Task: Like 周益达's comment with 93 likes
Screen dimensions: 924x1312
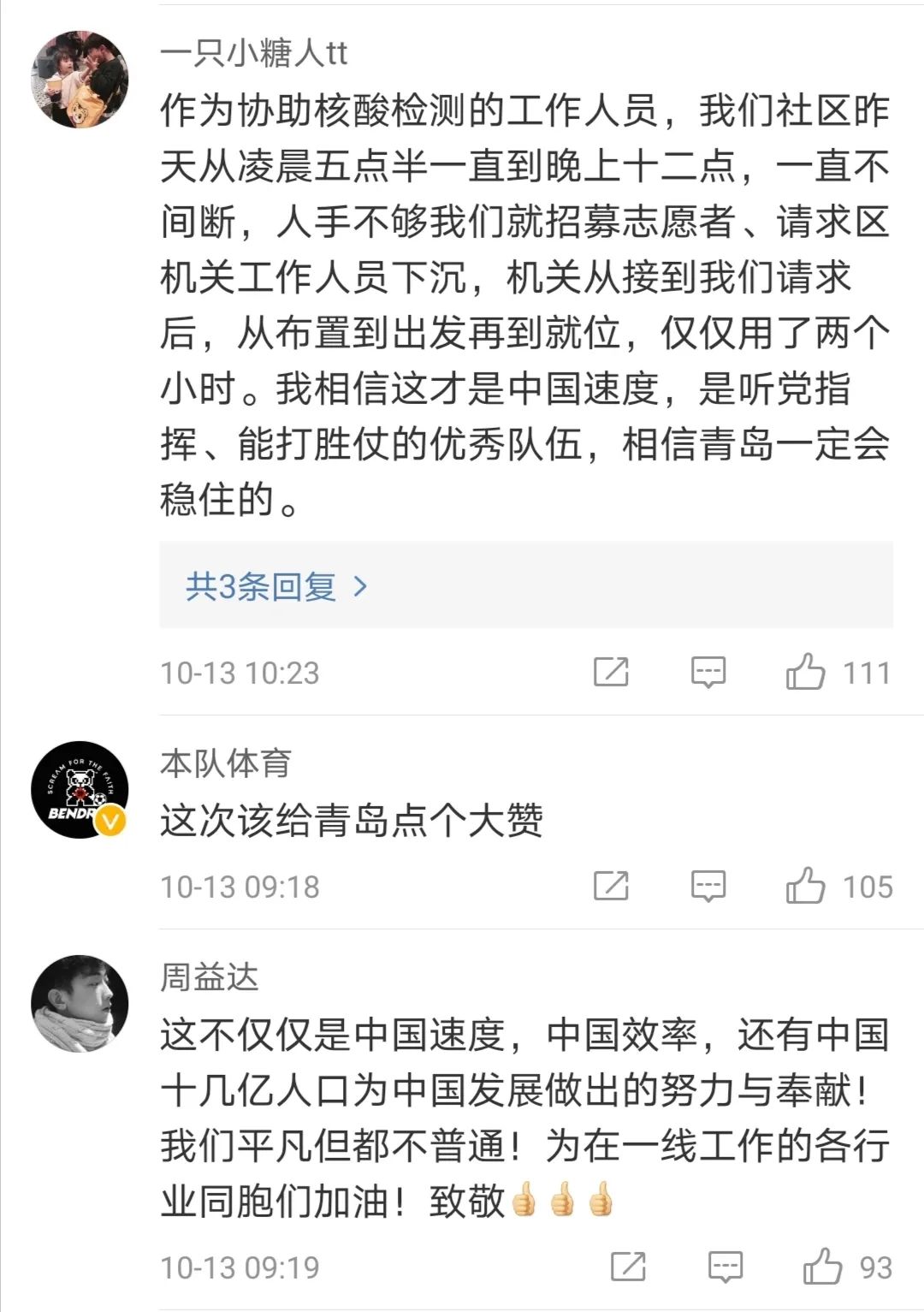Action: click(x=823, y=1267)
